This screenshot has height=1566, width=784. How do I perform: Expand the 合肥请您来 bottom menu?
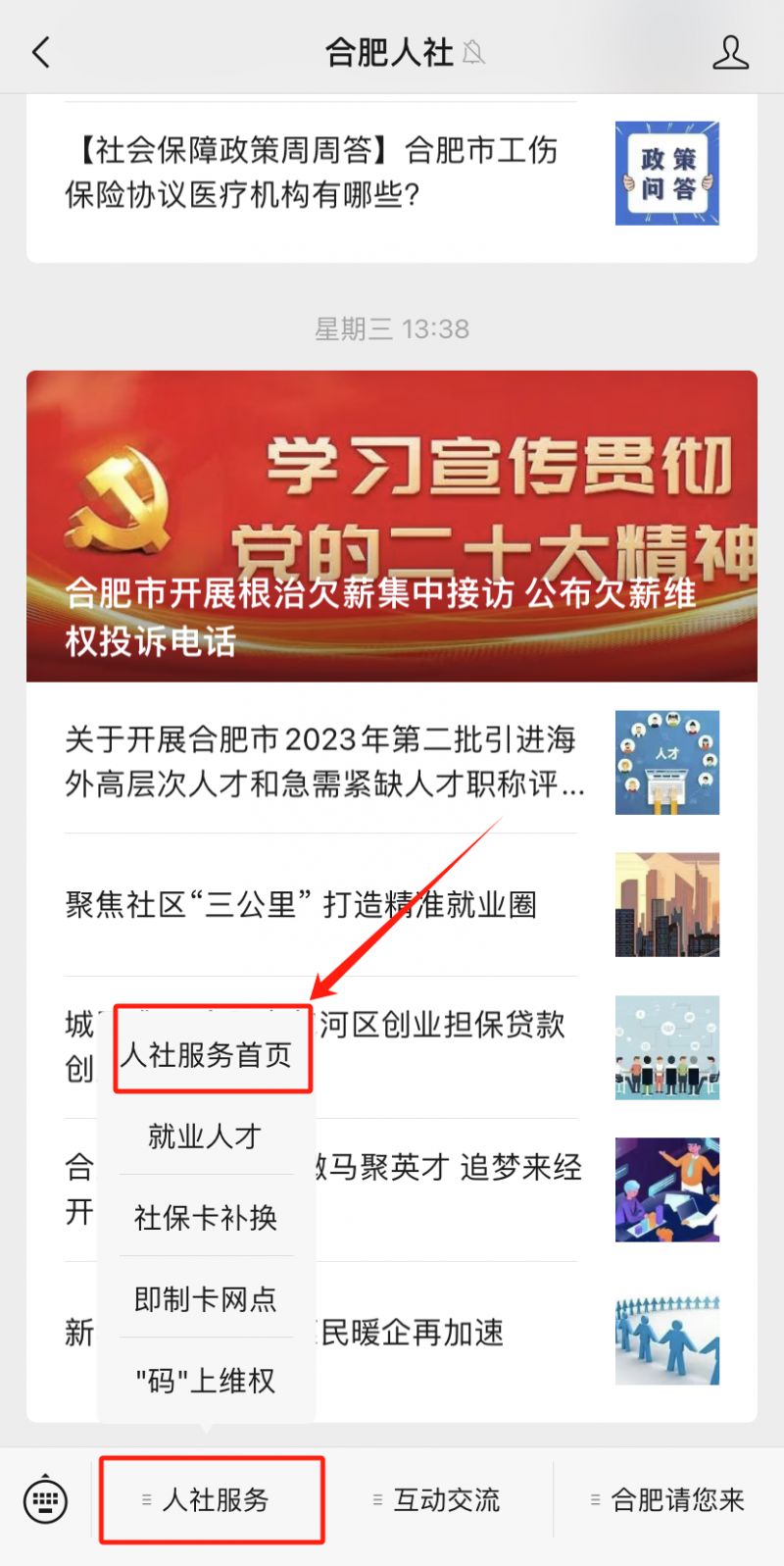668,1499
